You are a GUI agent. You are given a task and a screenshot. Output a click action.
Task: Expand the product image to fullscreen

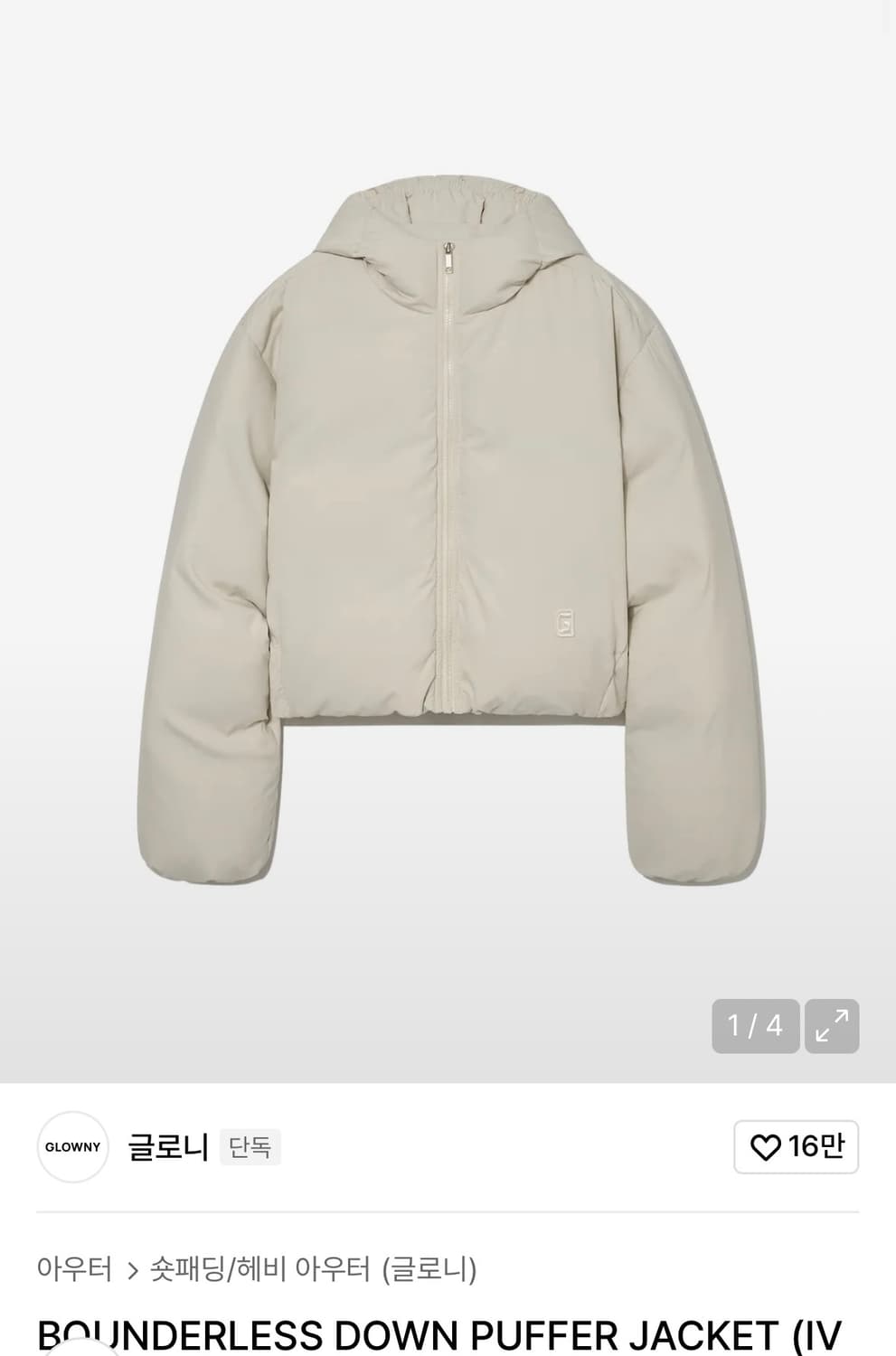831,1026
